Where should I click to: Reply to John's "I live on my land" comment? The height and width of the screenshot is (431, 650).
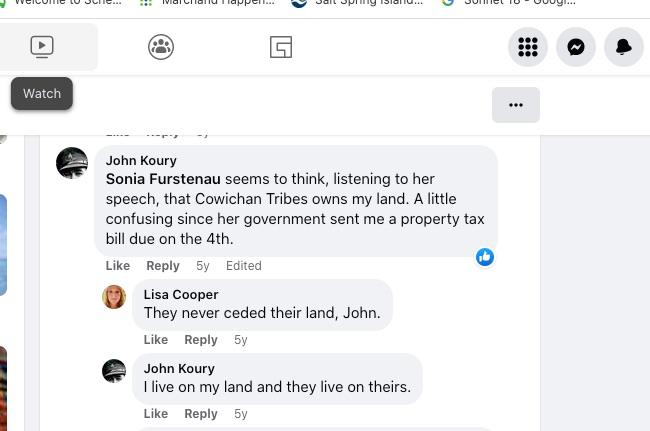200,414
